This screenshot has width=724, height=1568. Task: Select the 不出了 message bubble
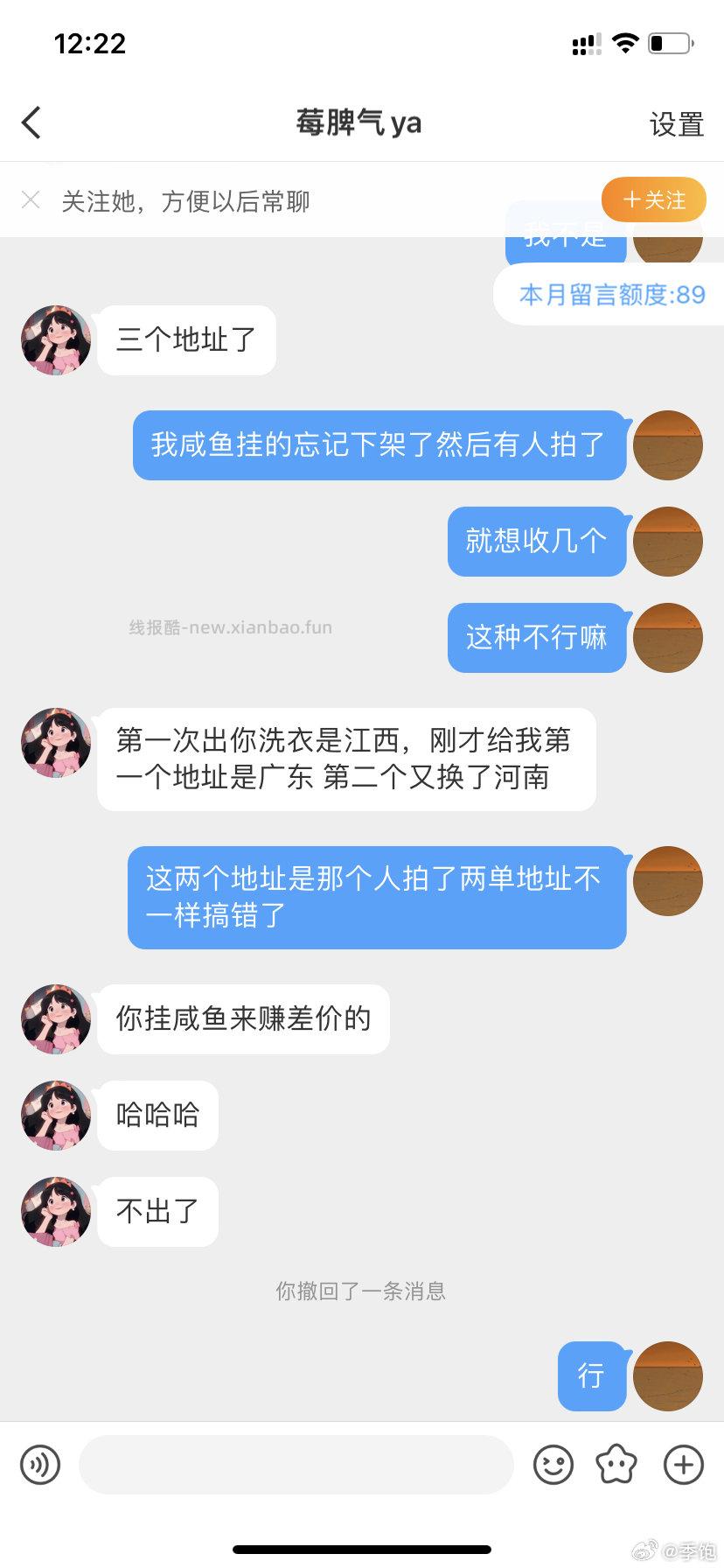(157, 1212)
